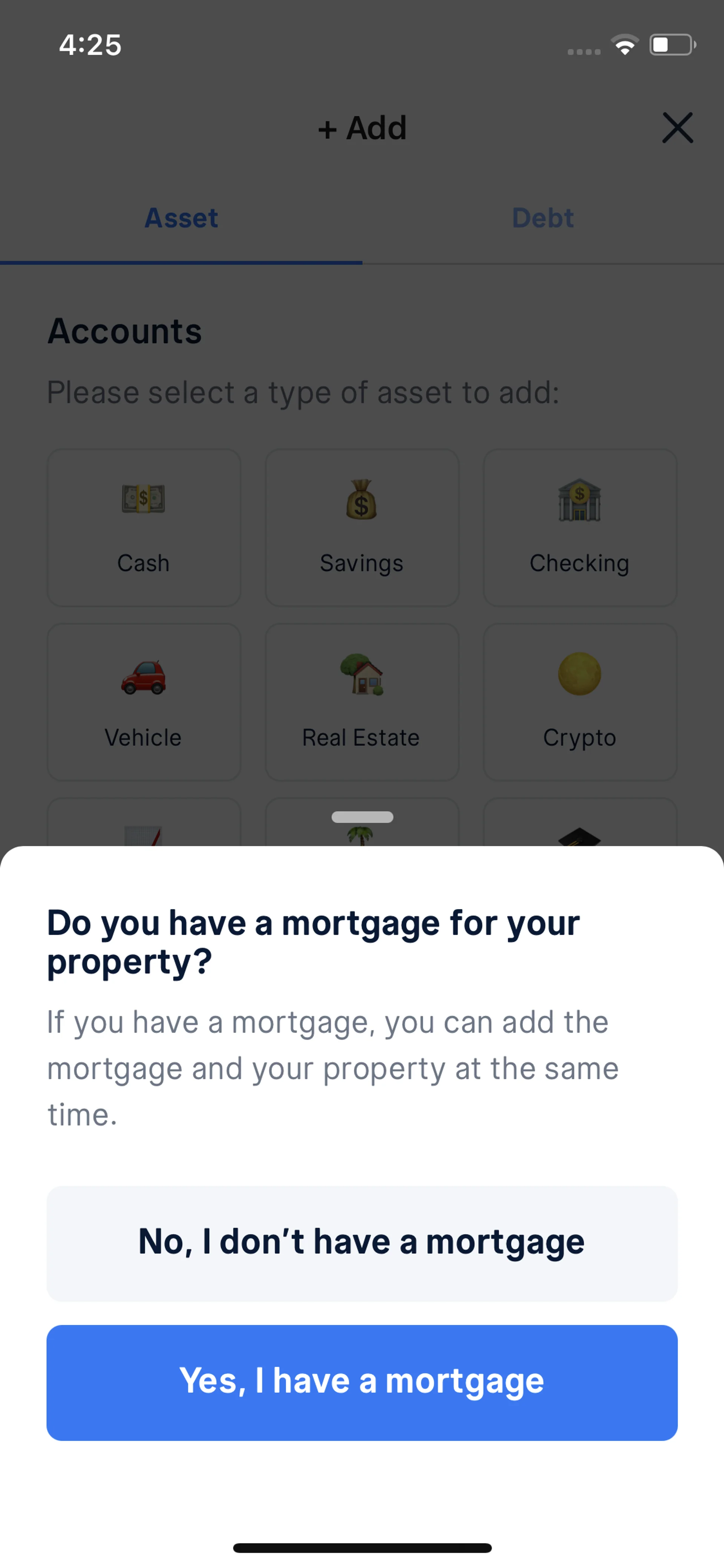Pick the Cash asset type
This screenshot has width=724, height=1568.
(144, 528)
